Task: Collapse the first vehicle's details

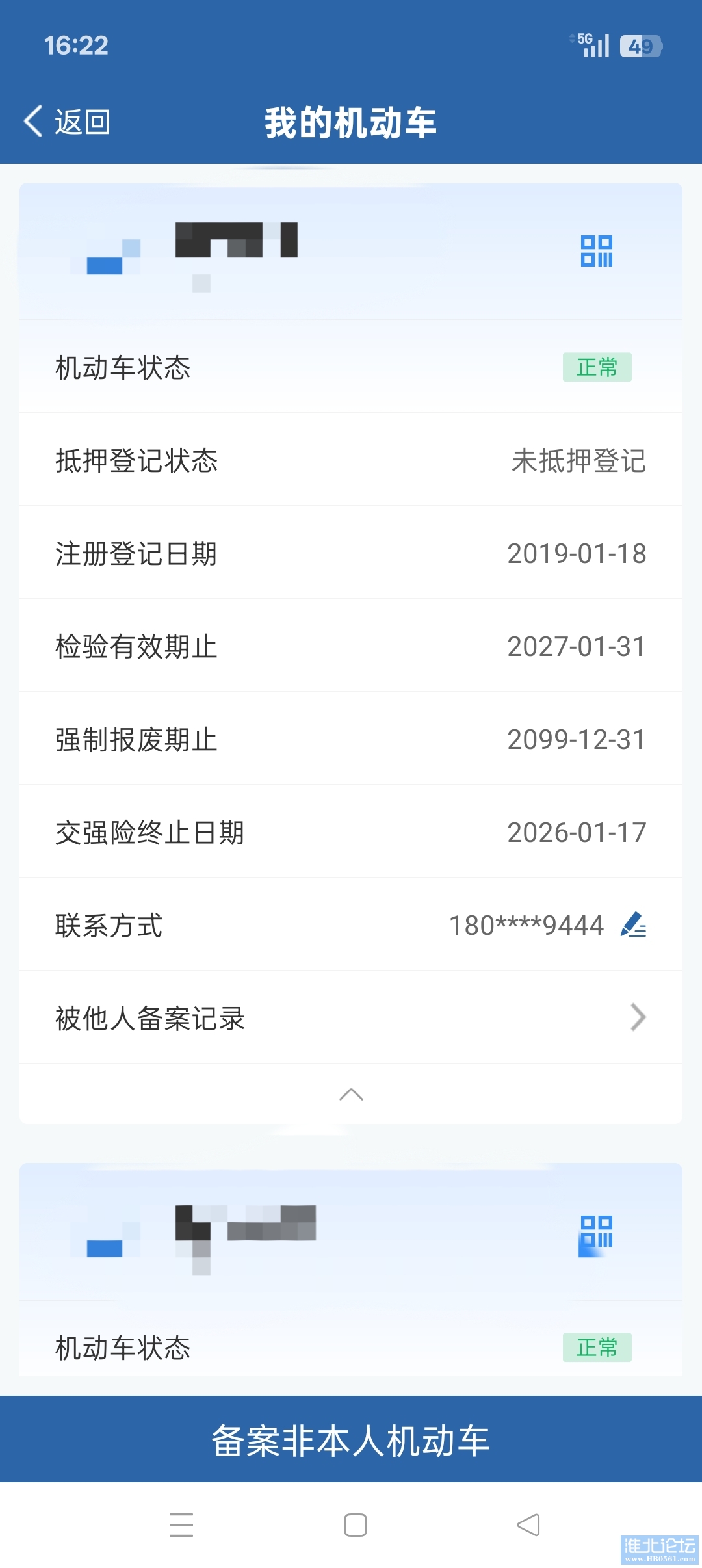Action: click(351, 1095)
